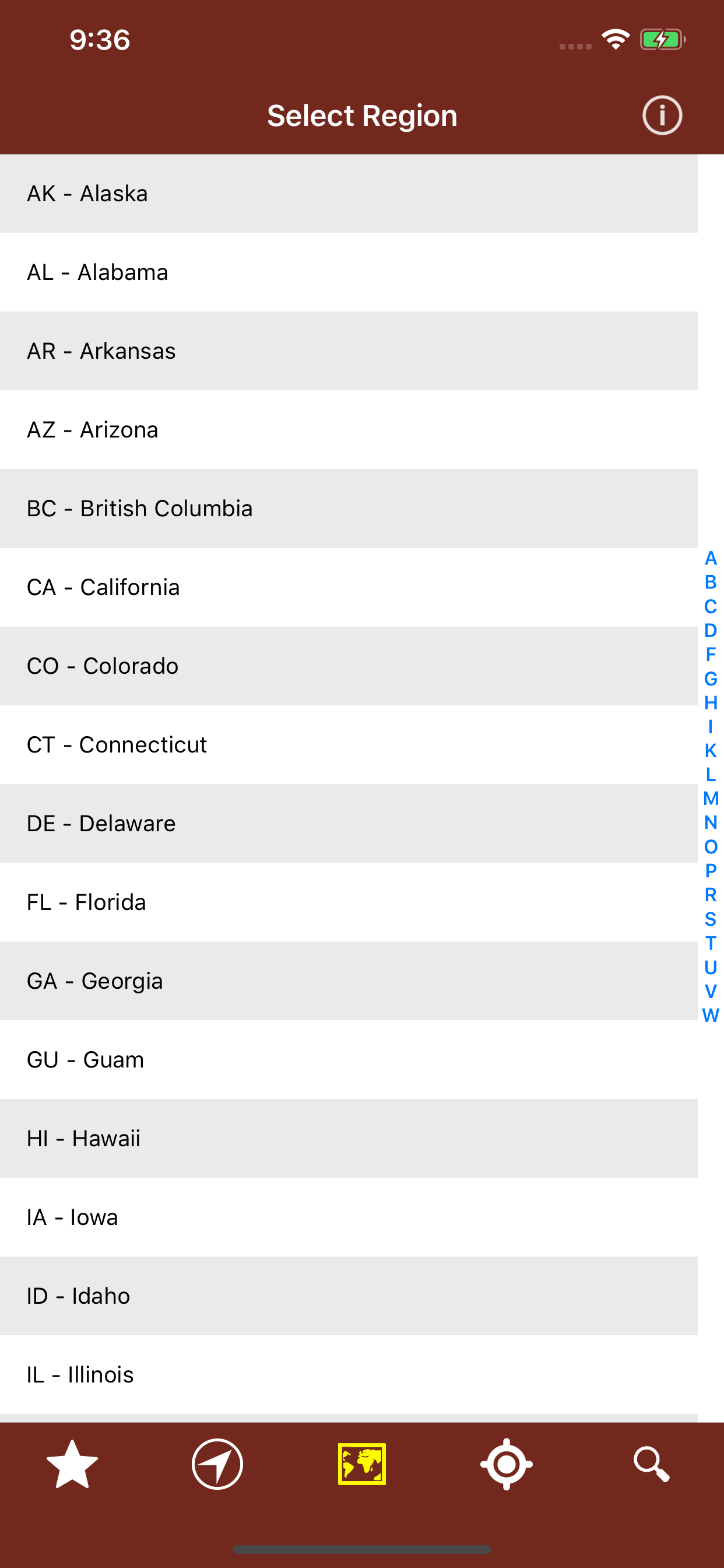
Task: Choose AZ - Arizona
Action: point(349,430)
